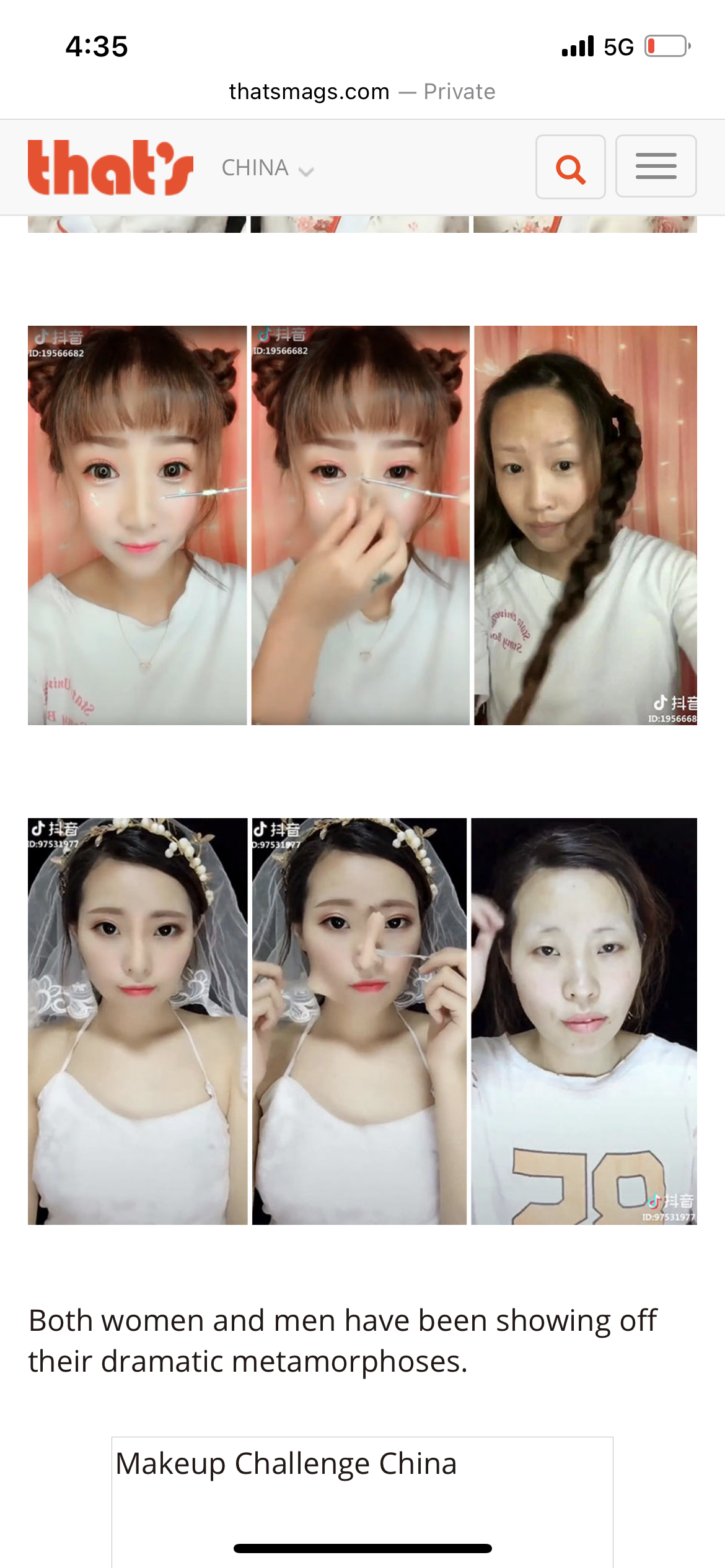725x1568 pixels.
Task: Tap the Private browsing label
Action: [459, 91]
